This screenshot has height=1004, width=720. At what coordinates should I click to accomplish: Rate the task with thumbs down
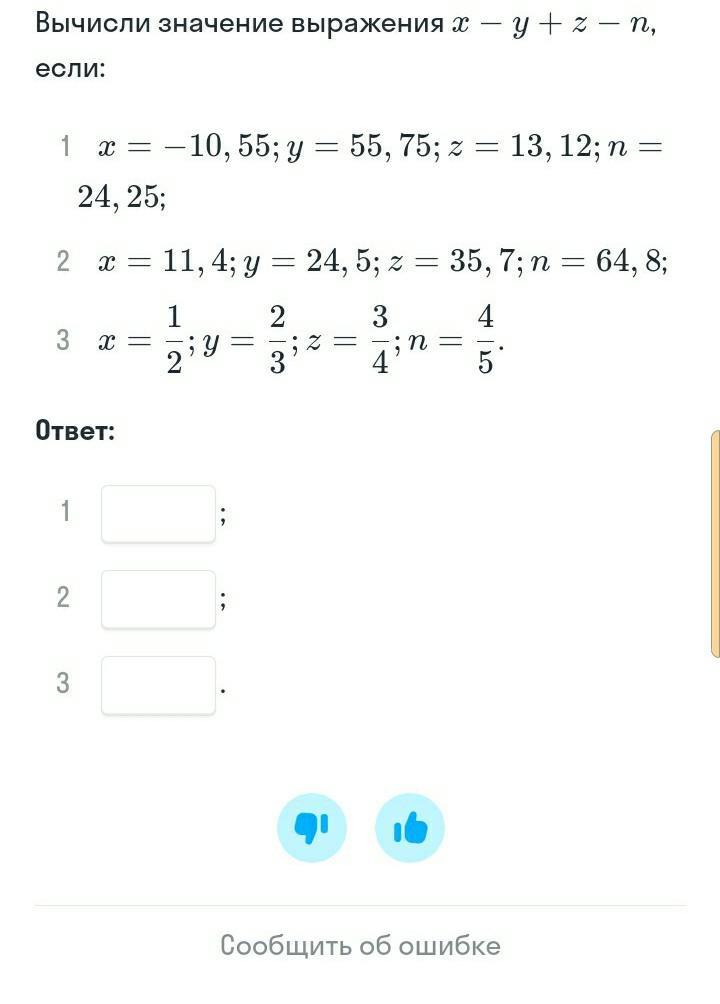[312, 828]
